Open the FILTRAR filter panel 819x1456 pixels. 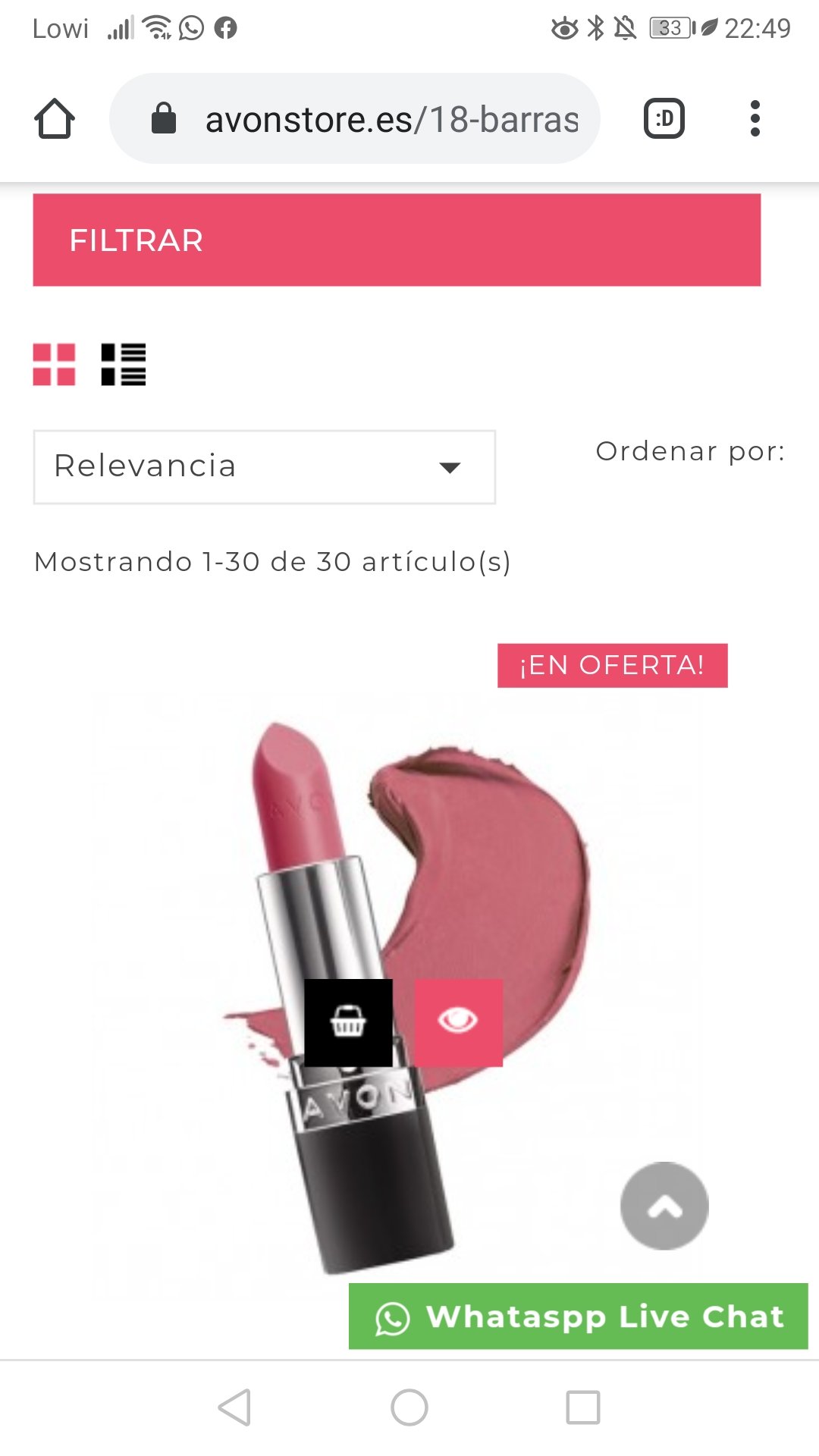point(397,240)
